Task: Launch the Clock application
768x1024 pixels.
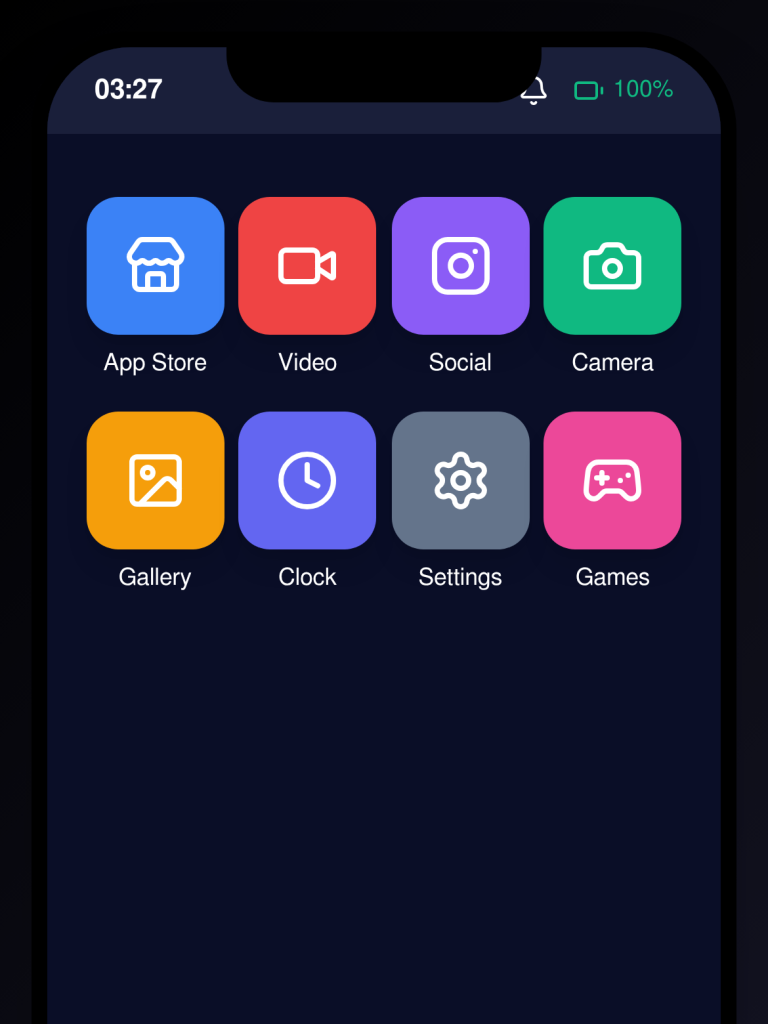Action: click(307, 479)
